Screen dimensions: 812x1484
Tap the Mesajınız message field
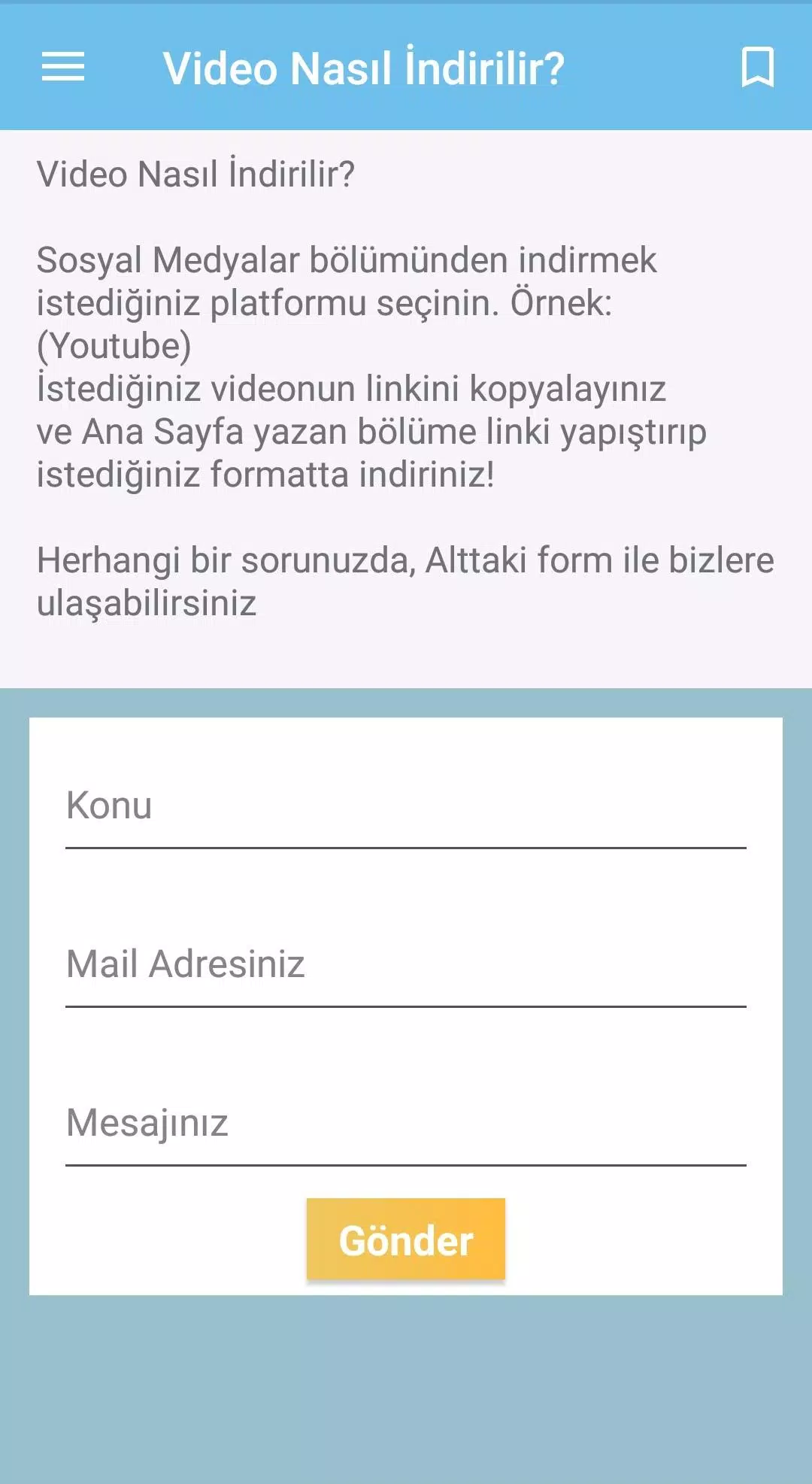[405, 1124]
